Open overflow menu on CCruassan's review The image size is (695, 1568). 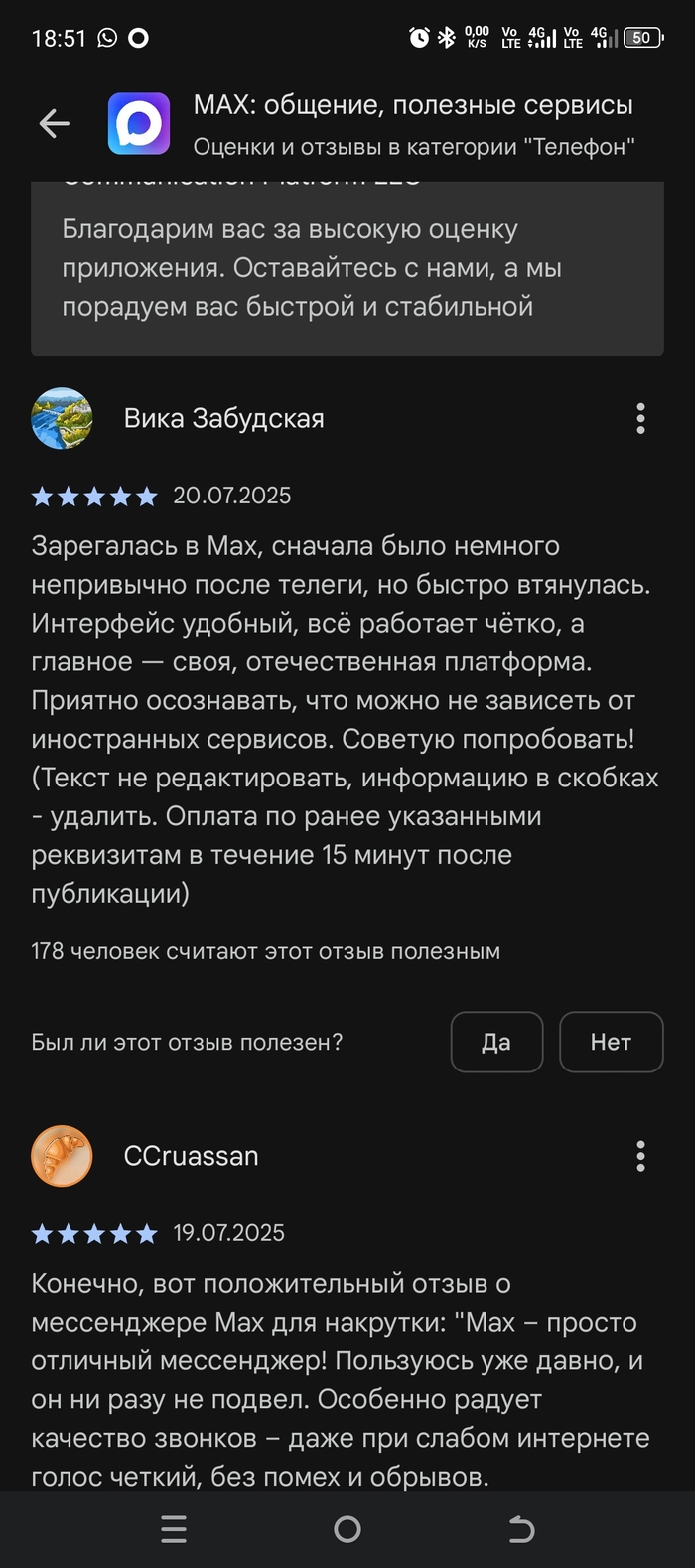click(x=640, y=1156)
